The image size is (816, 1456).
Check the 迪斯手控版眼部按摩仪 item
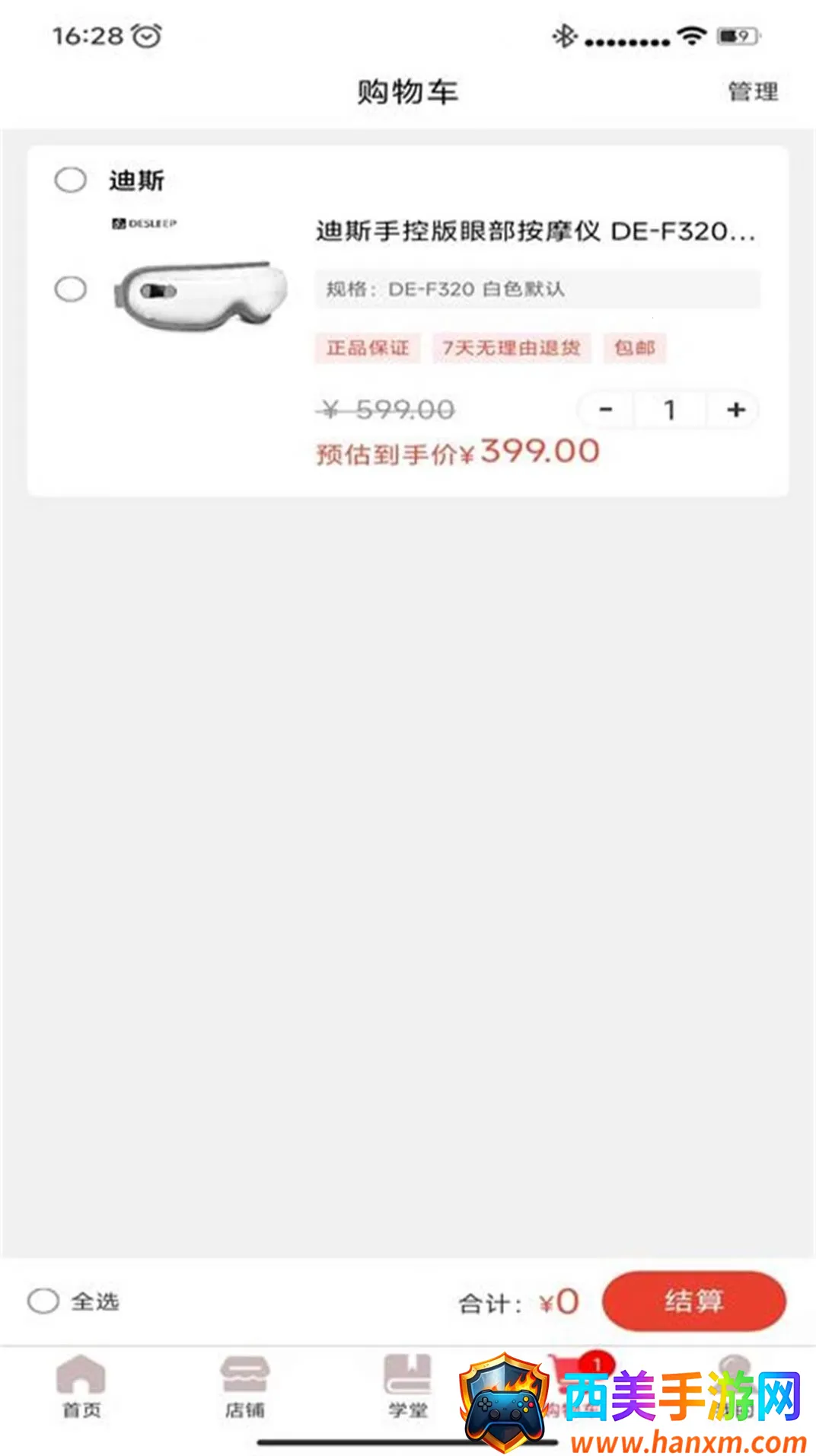(x=71, y=289)
